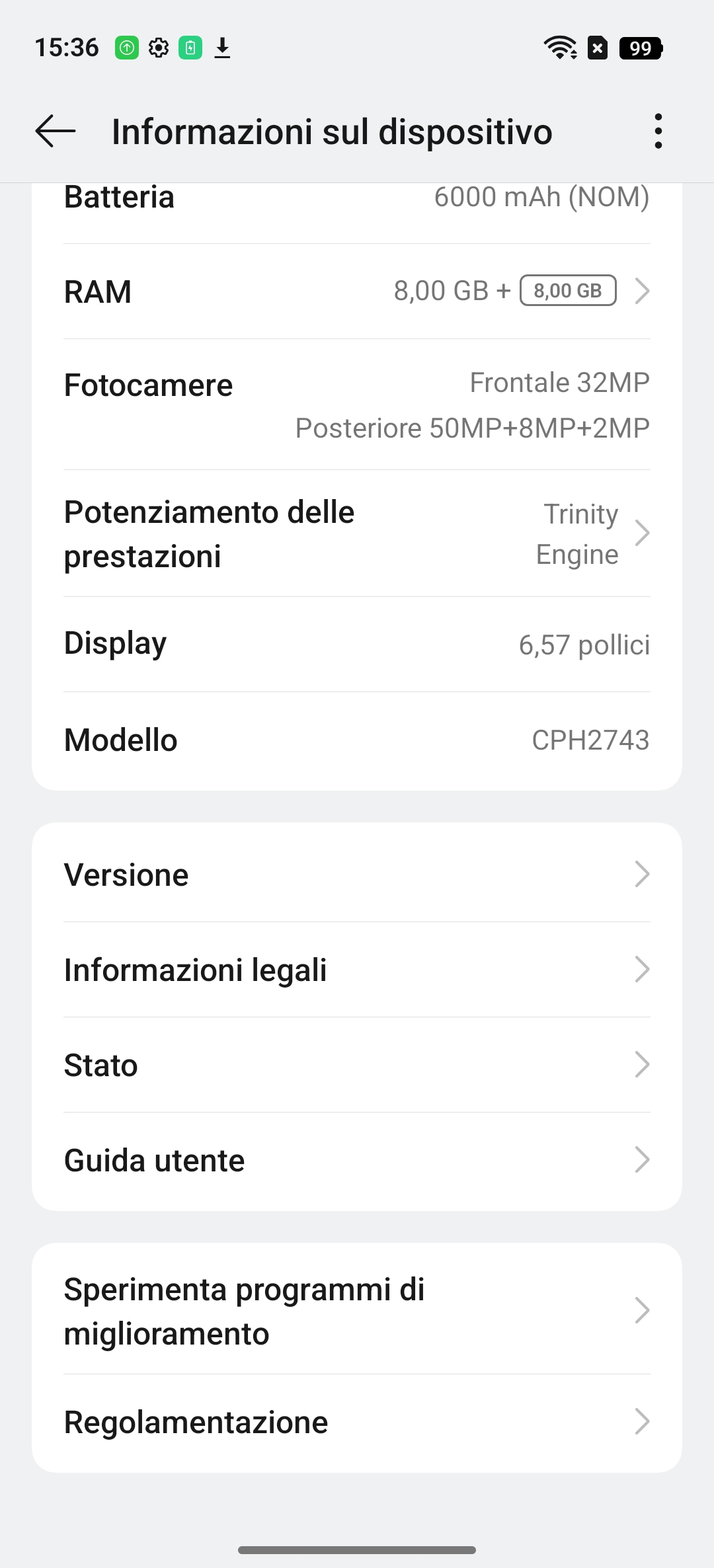Open the three-dot overflow menu
Image resolution: width=714 pixels, height=1568 pixels.
(x=657, y=131)
